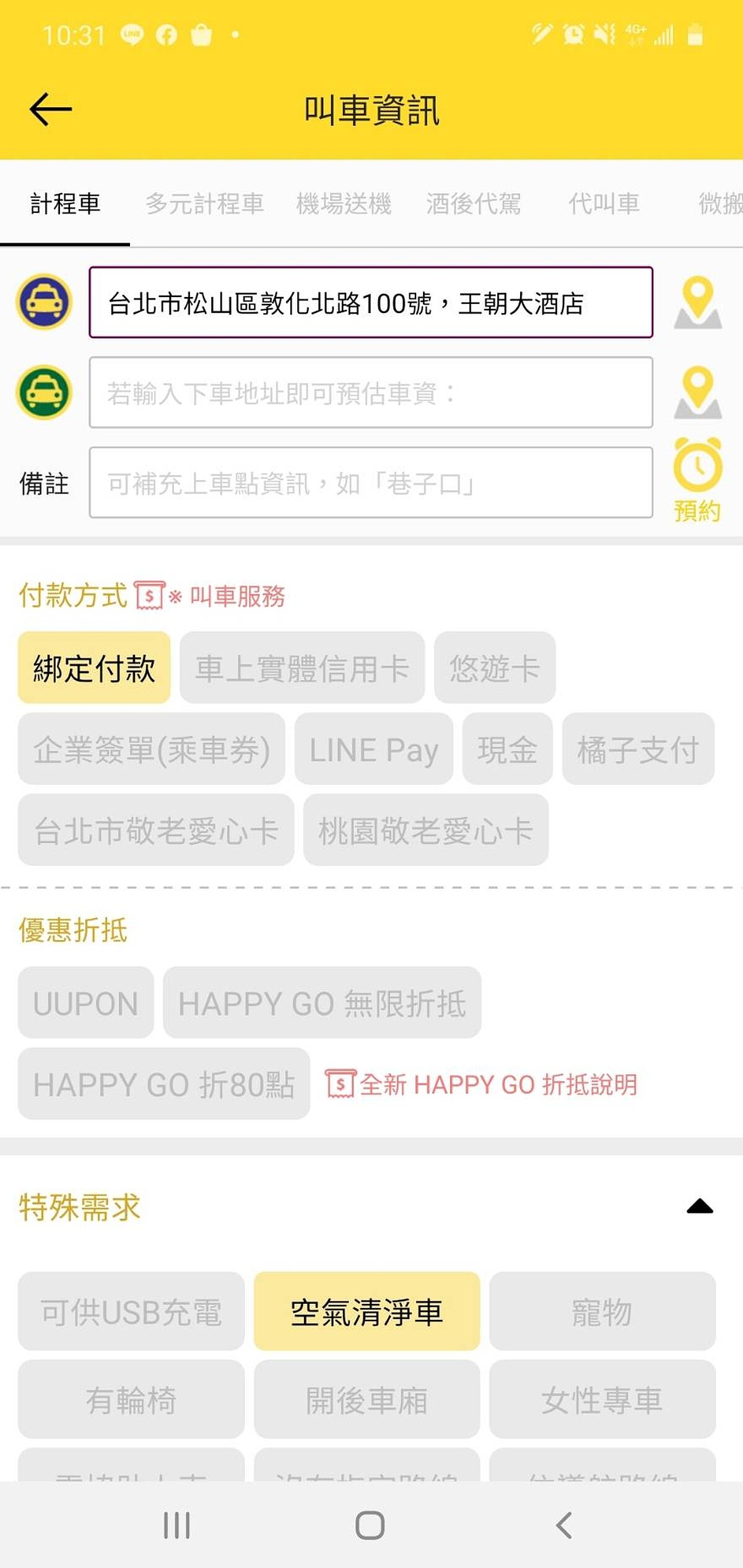This screenshot has width=743, height=1568.
Task: Enter drop-off address in destination field
Action: click(370, 392)
